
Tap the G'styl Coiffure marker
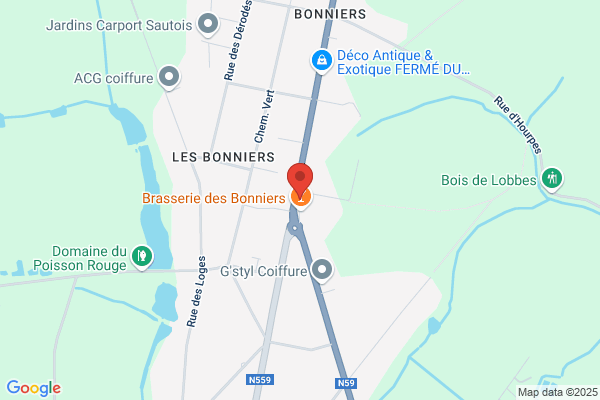322,270
